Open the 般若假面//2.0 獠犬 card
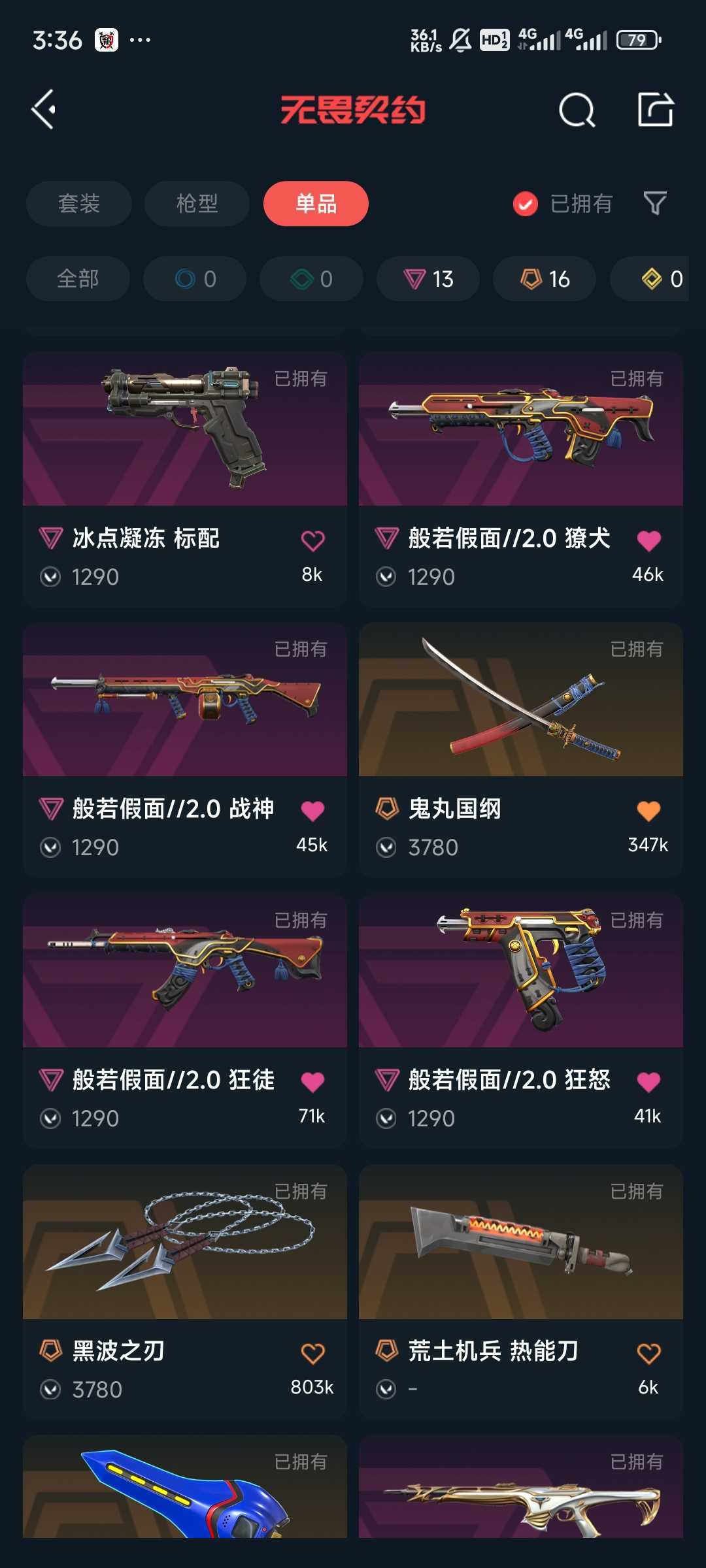 (521, 480)
